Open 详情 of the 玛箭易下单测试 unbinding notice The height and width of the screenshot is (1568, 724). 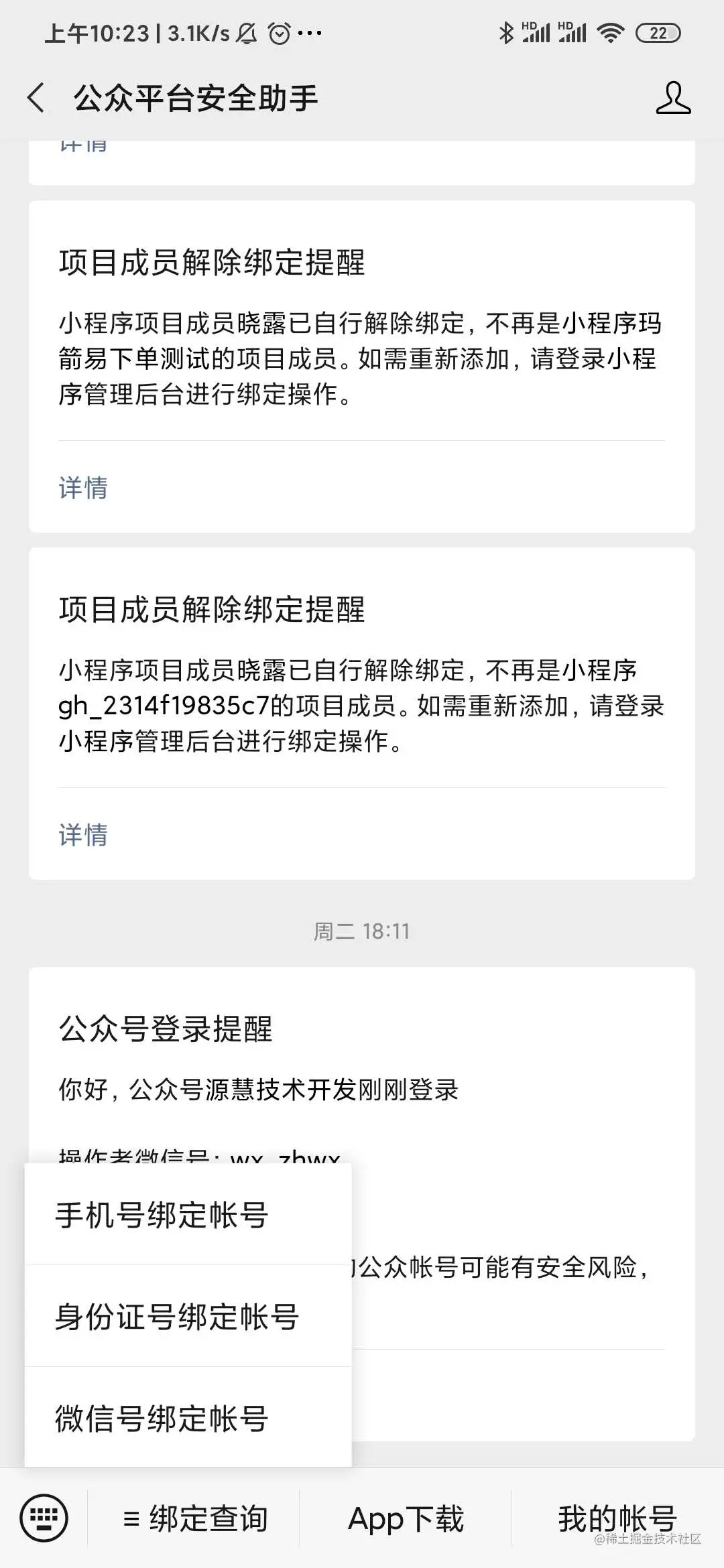point(83,488)
